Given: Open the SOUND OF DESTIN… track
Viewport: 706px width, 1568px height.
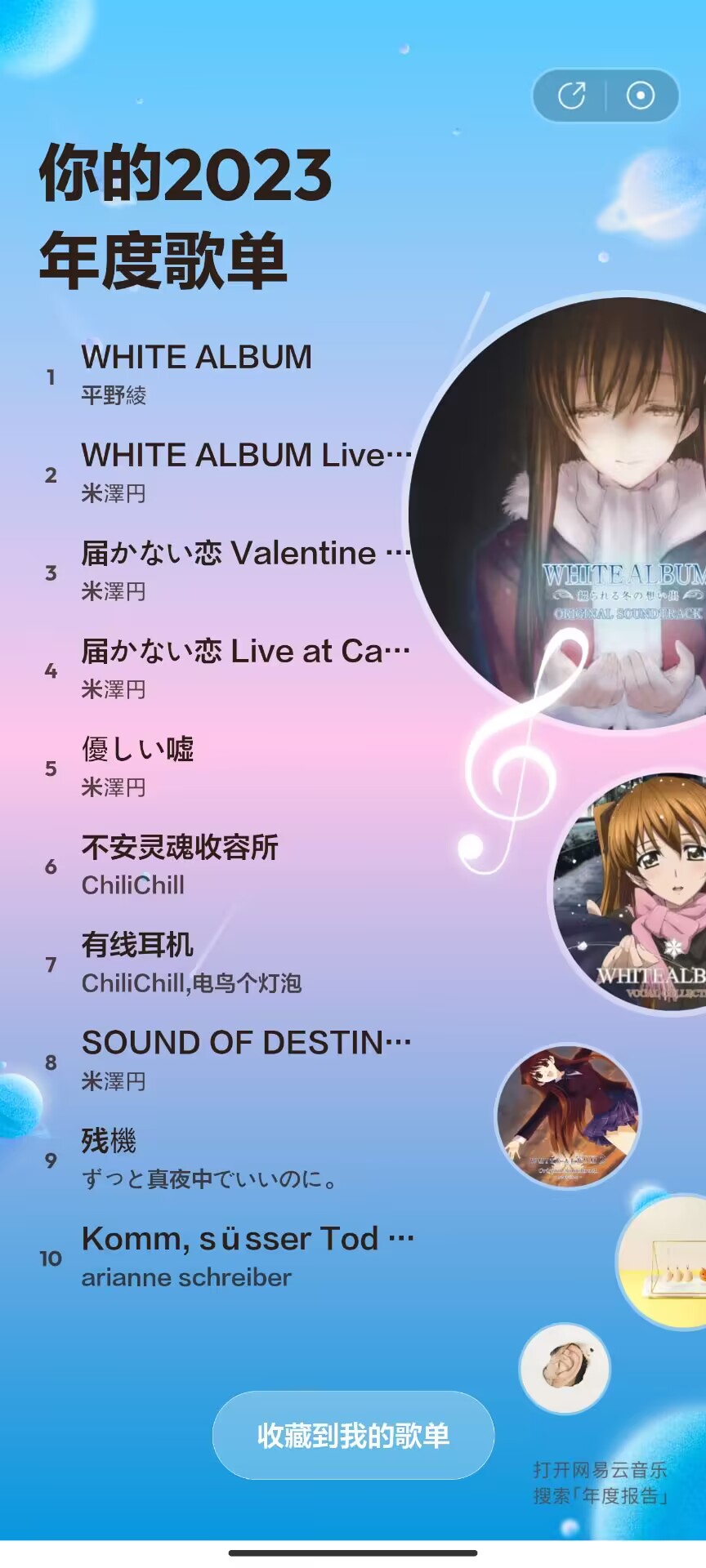Looking at the screenshot, I should click(245, 1059).
